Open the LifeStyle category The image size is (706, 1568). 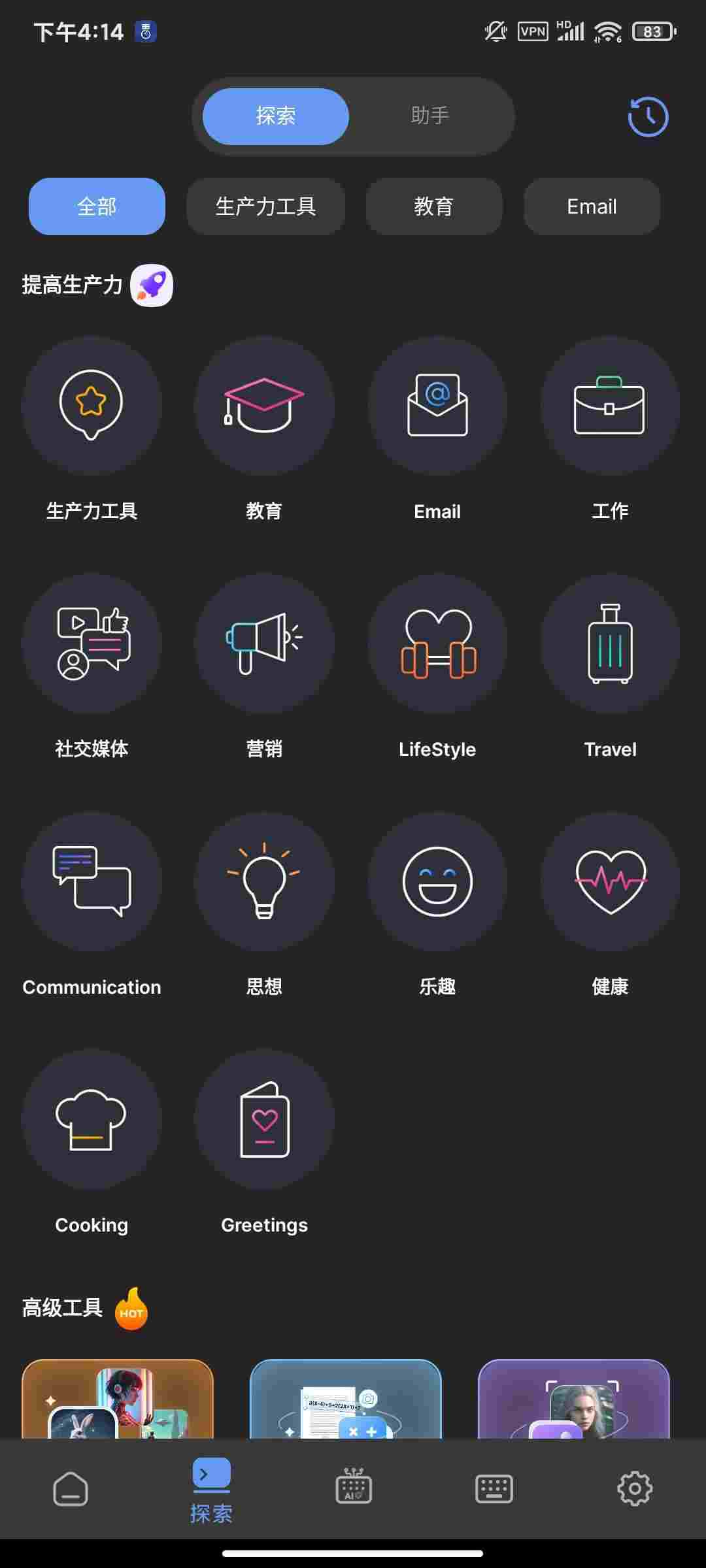(437, 644)
